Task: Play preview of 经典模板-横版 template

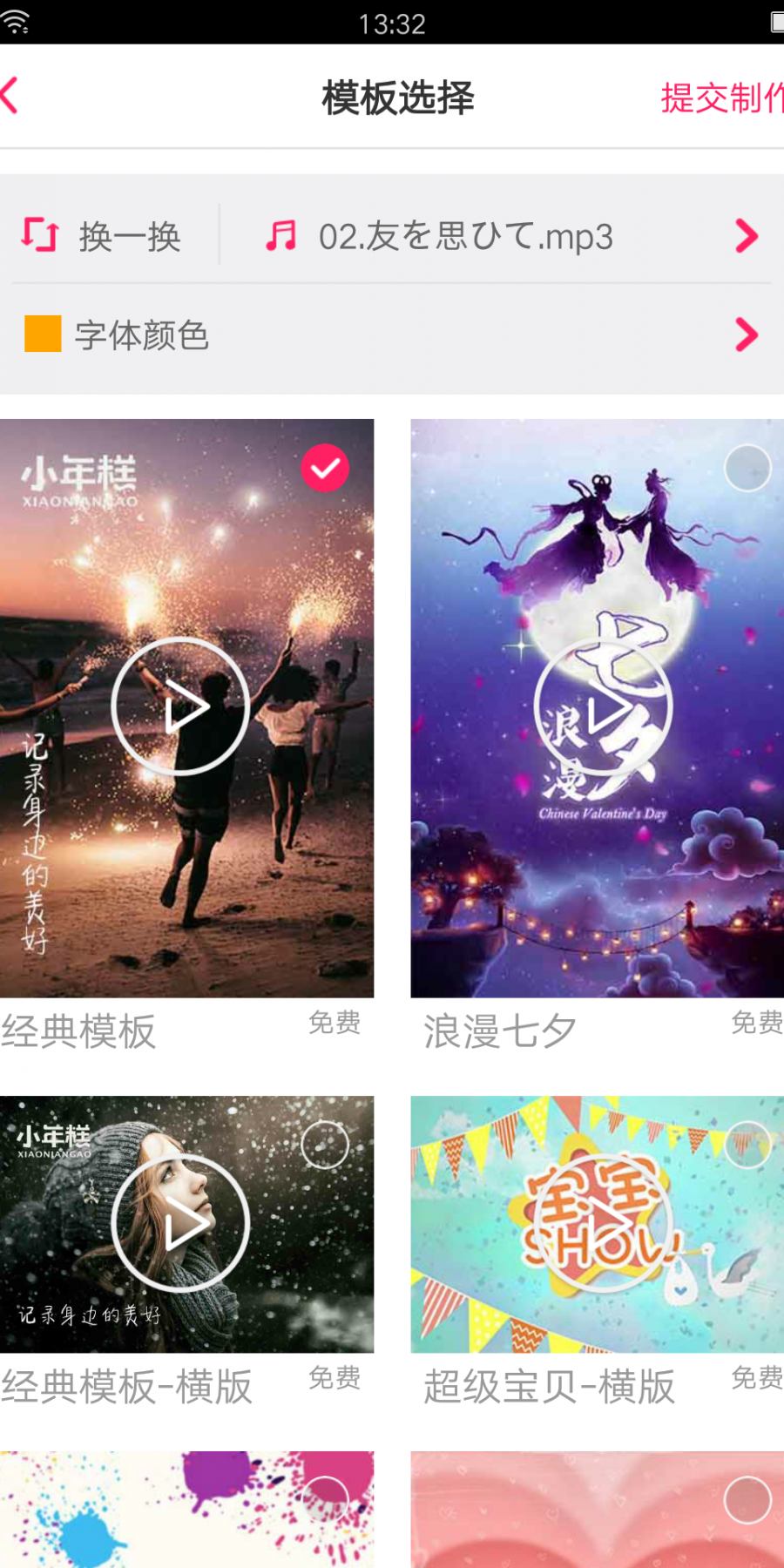Action: click(180, 1222)
